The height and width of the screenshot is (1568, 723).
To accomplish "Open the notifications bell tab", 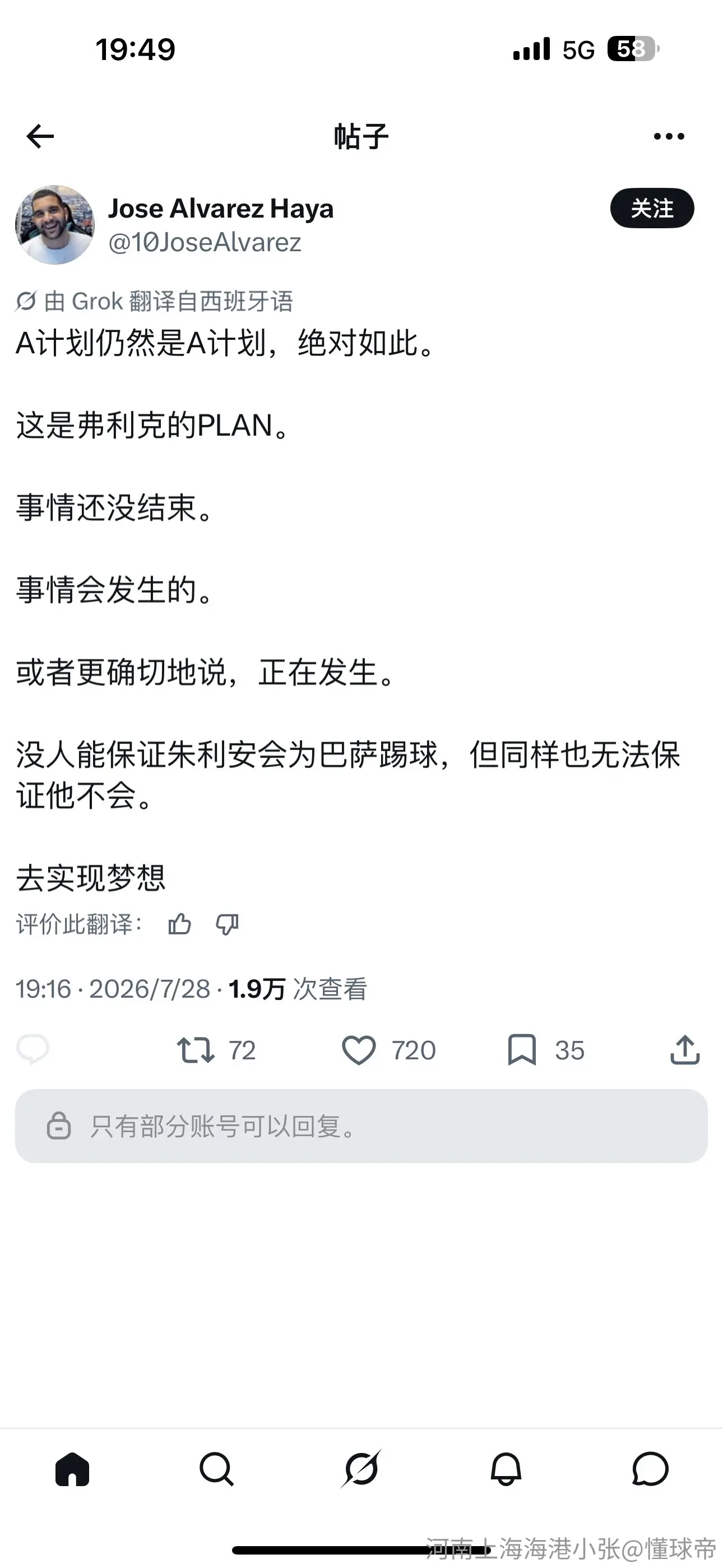I will (x=506, y=1469).
